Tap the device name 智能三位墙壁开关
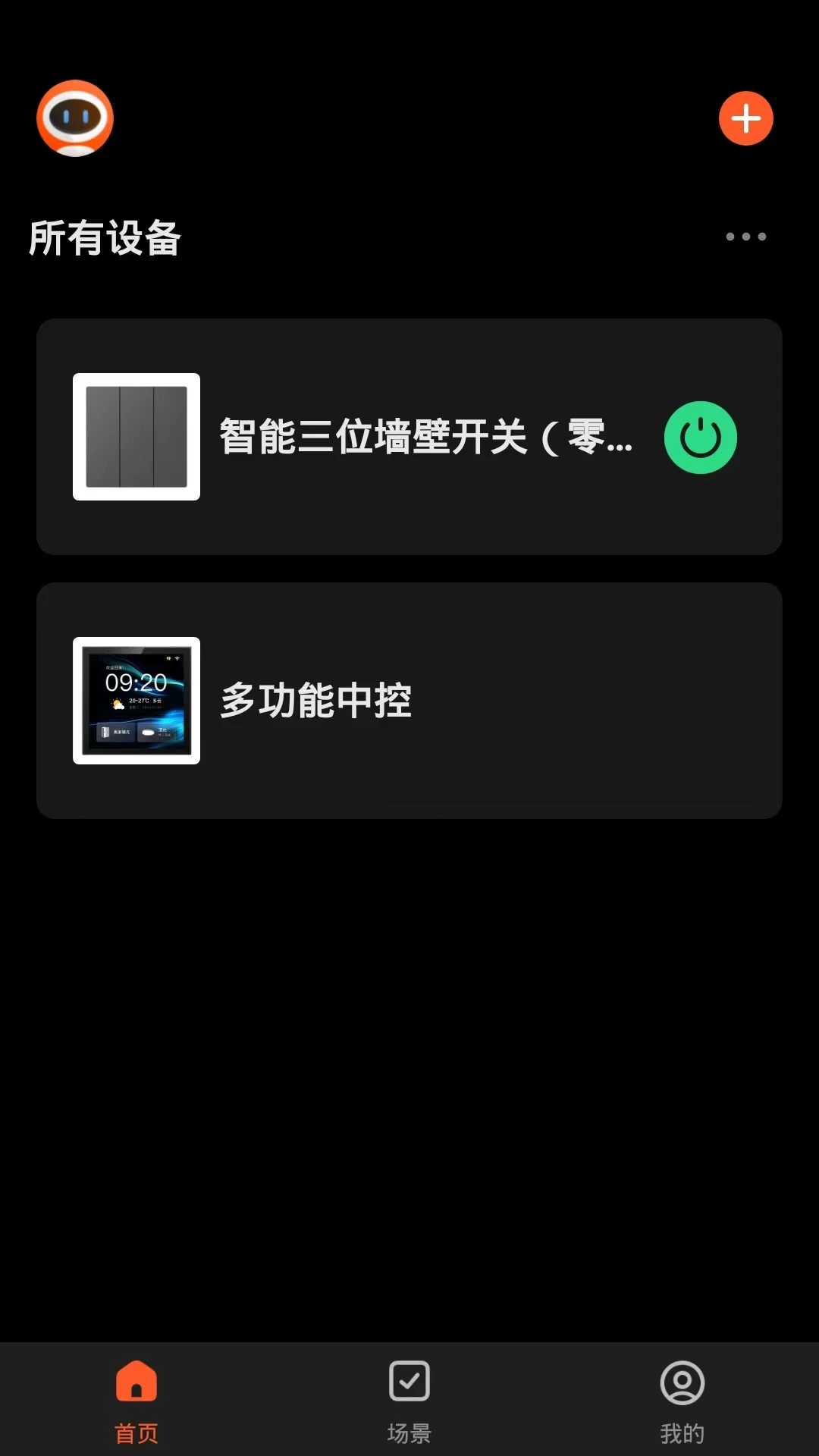The width and height of the screenshot is (819, 1456). [425, 438]
